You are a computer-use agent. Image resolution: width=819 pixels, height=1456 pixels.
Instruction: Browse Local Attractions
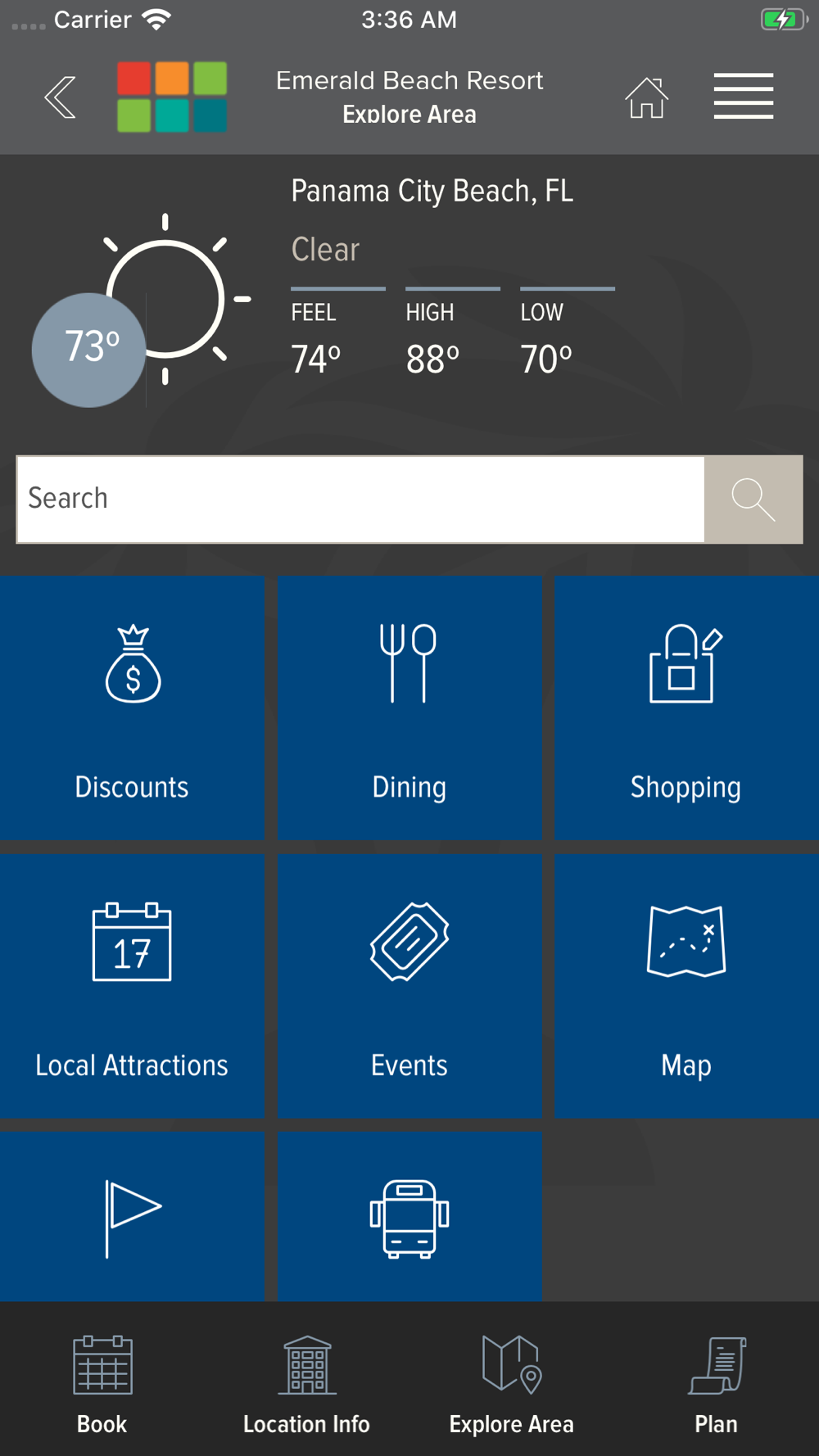tap(132, 986)
